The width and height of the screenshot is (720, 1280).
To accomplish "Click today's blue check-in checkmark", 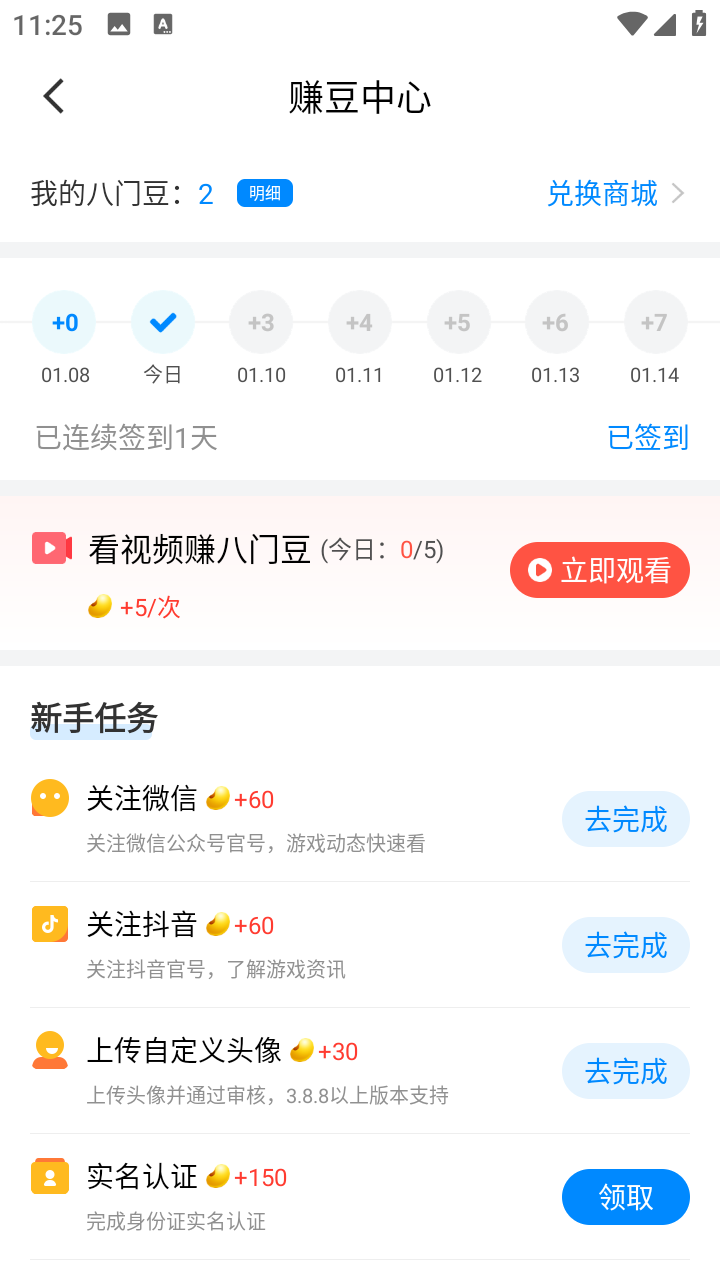I will [x=162, y=322].
